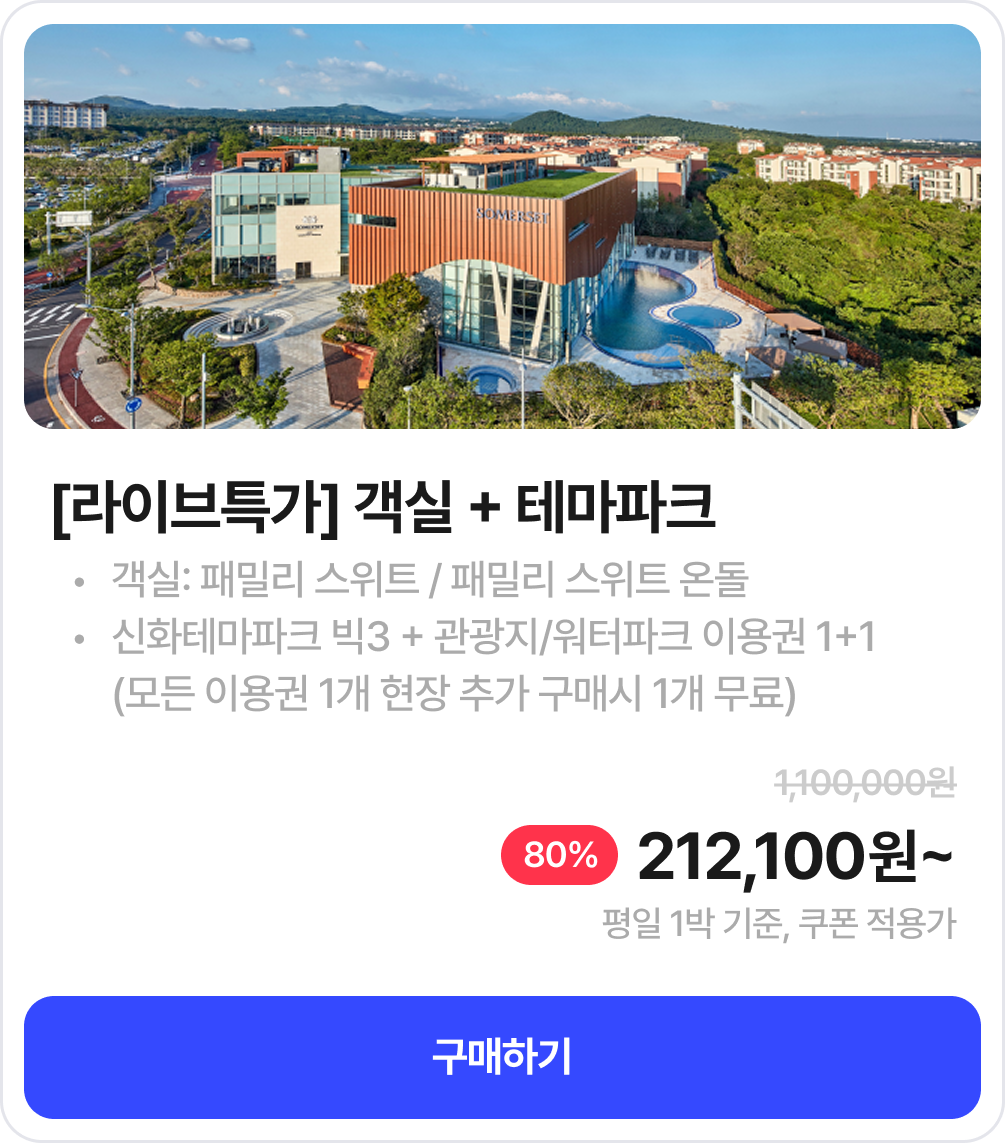
Task: Tap the 구매하기 purchase button
Action: (x=502, y=1057)
